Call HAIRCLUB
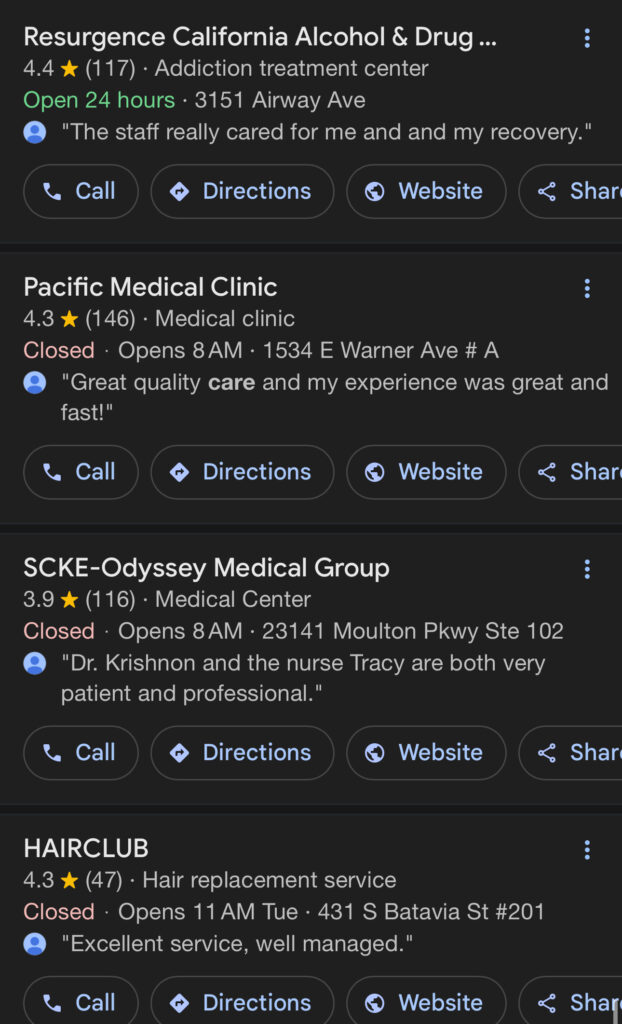This screenshot has width=622, height=1024. click(x=80, y=1002)
